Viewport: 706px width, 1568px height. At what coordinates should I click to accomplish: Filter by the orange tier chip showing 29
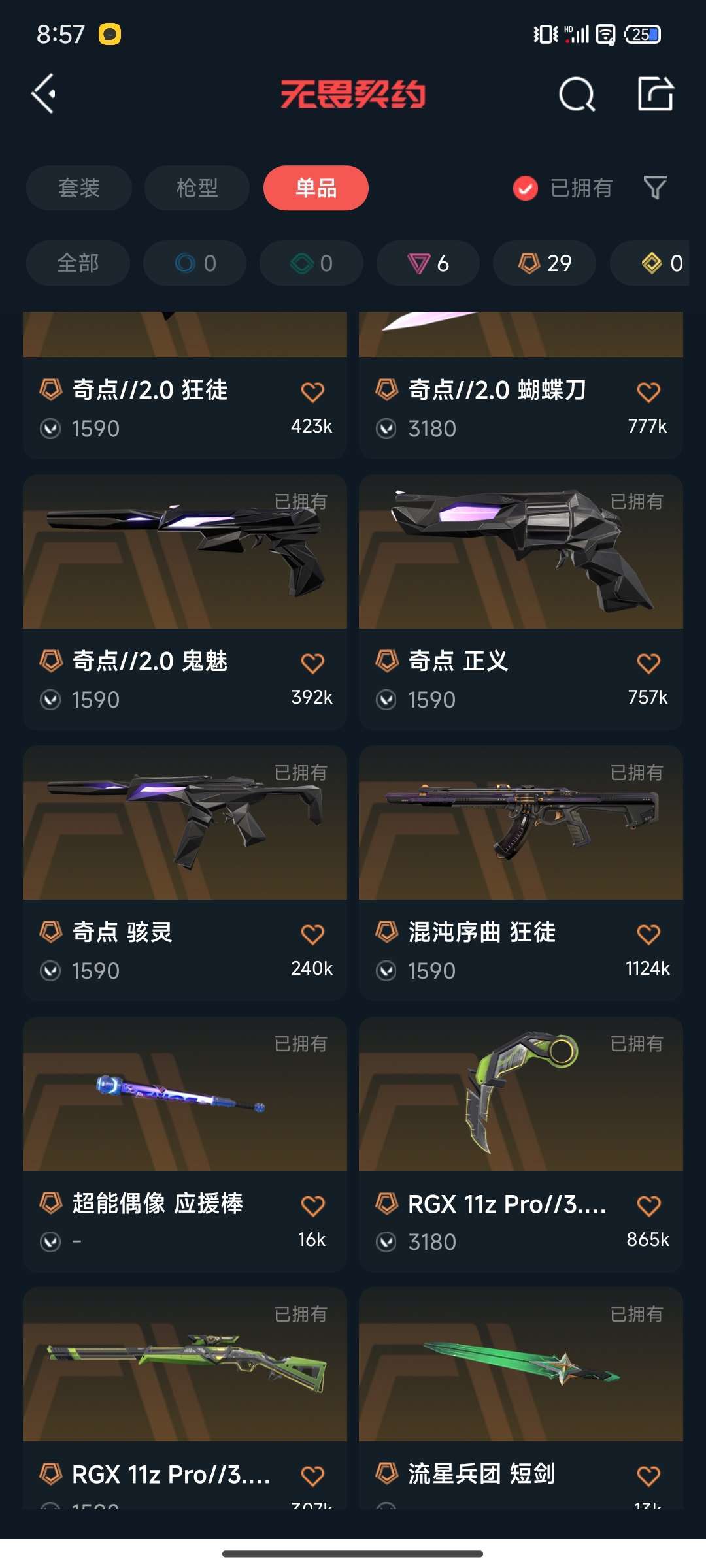pyautogui.click(x=545, y=263)
